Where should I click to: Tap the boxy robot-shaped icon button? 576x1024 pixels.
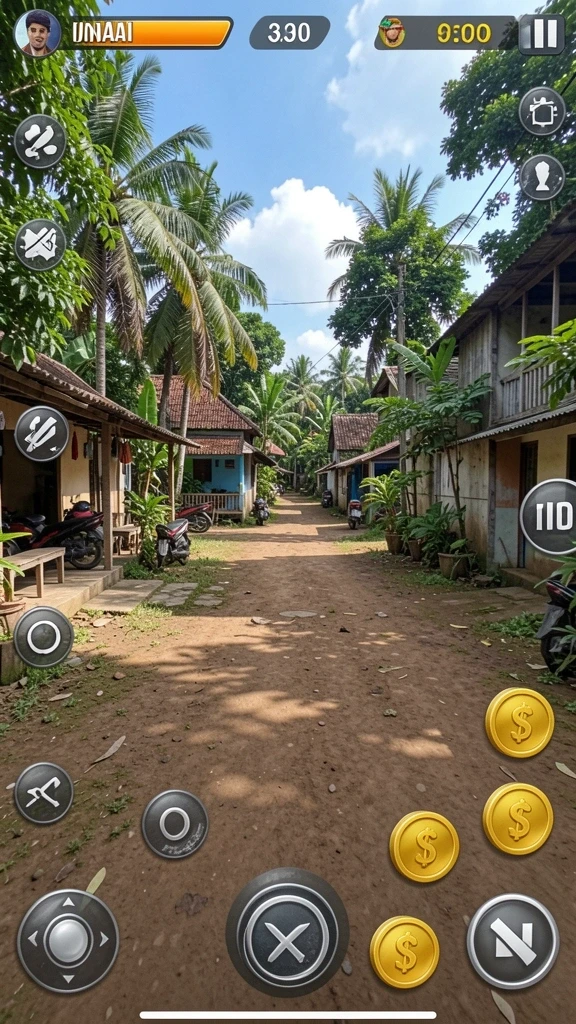(542, 111)
